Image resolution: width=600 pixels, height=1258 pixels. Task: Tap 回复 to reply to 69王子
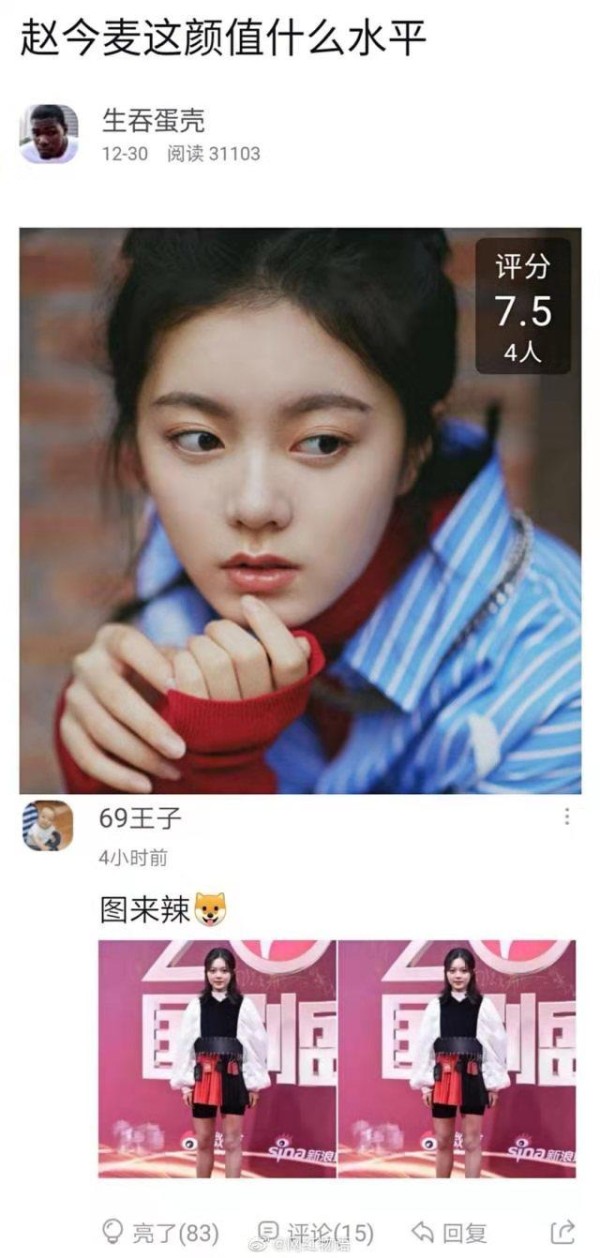[x=449, y=1232]
